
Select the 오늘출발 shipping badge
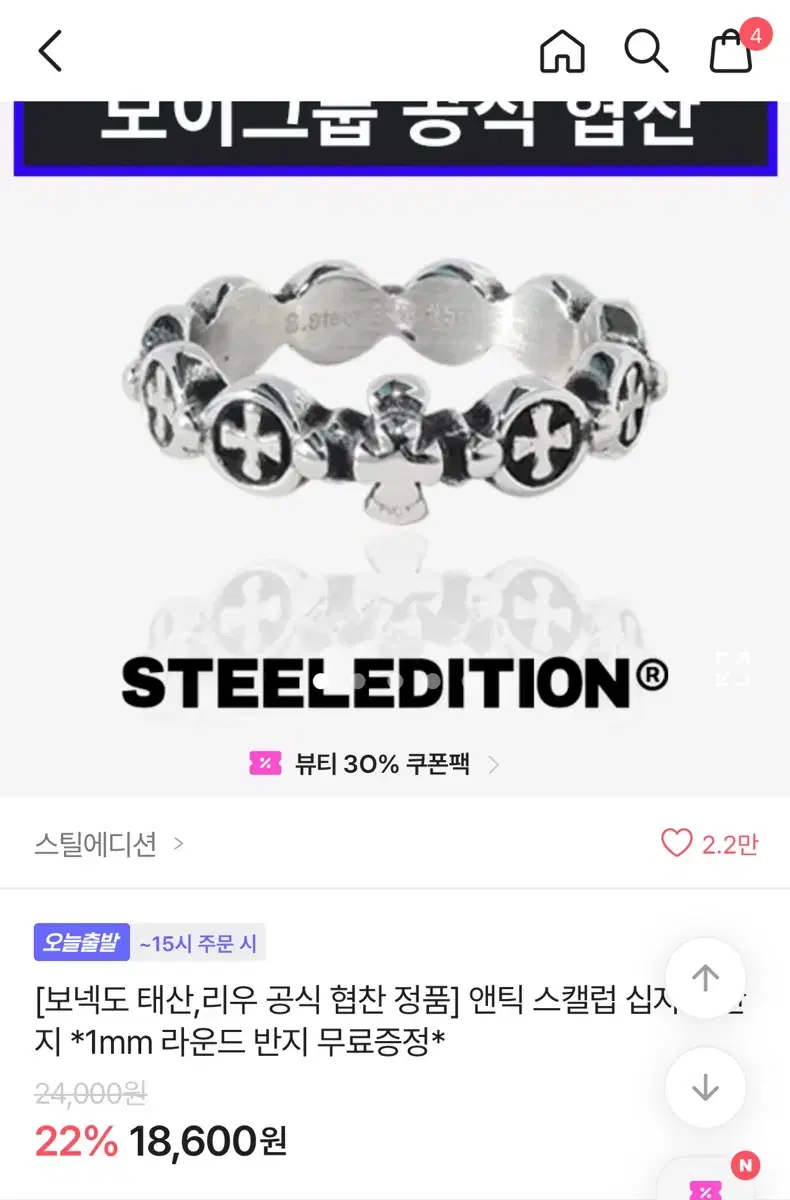click(x=82, y=943)
